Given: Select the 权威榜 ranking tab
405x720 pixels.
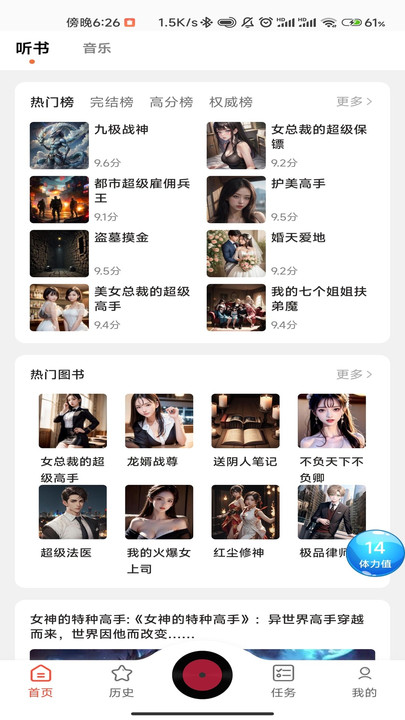Looking at the screenshot, I should (x=231, y=102).
